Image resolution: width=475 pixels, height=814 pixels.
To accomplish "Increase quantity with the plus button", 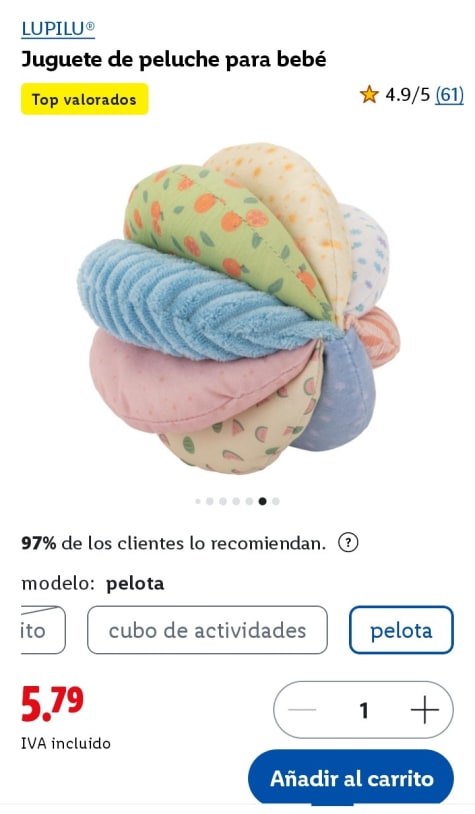I will coord(425,710).
